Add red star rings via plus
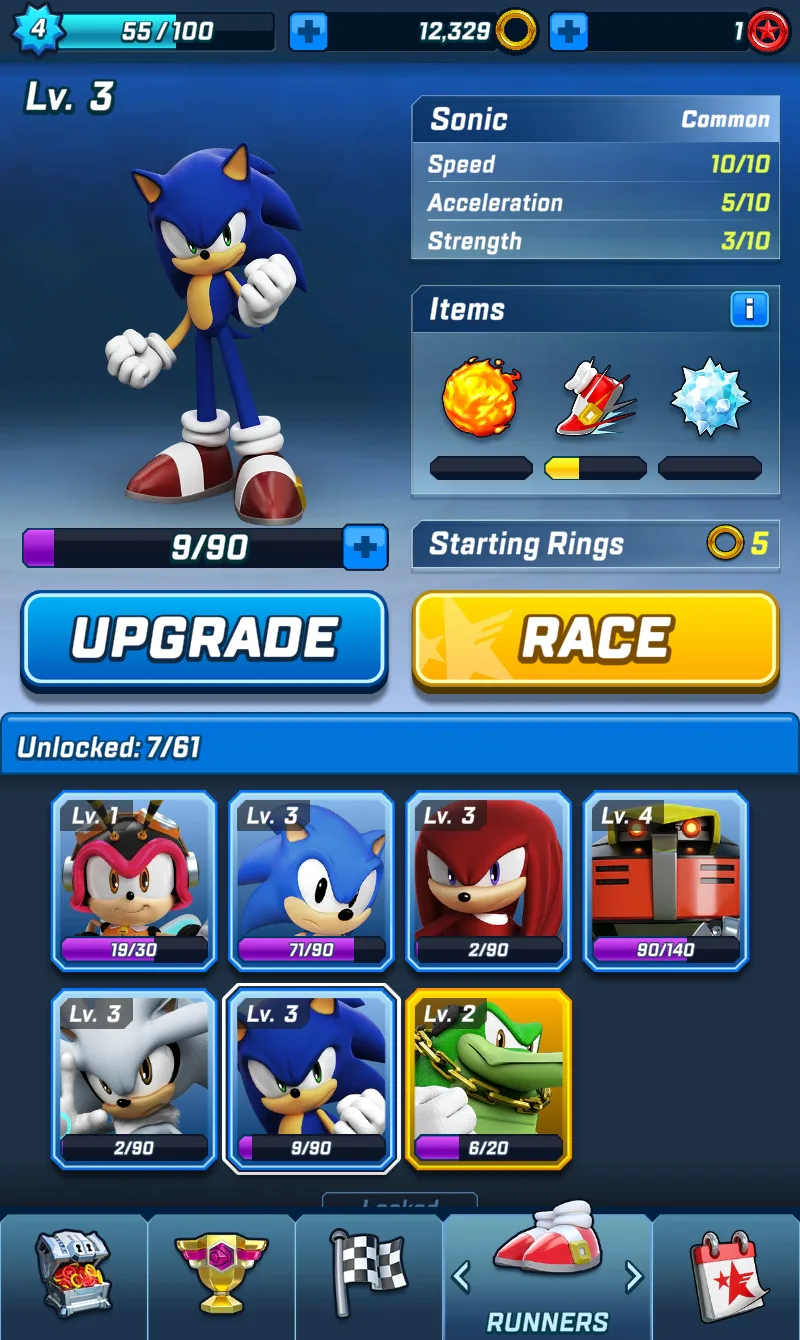This screenshot has height=1340, width=800. [568, 32]
